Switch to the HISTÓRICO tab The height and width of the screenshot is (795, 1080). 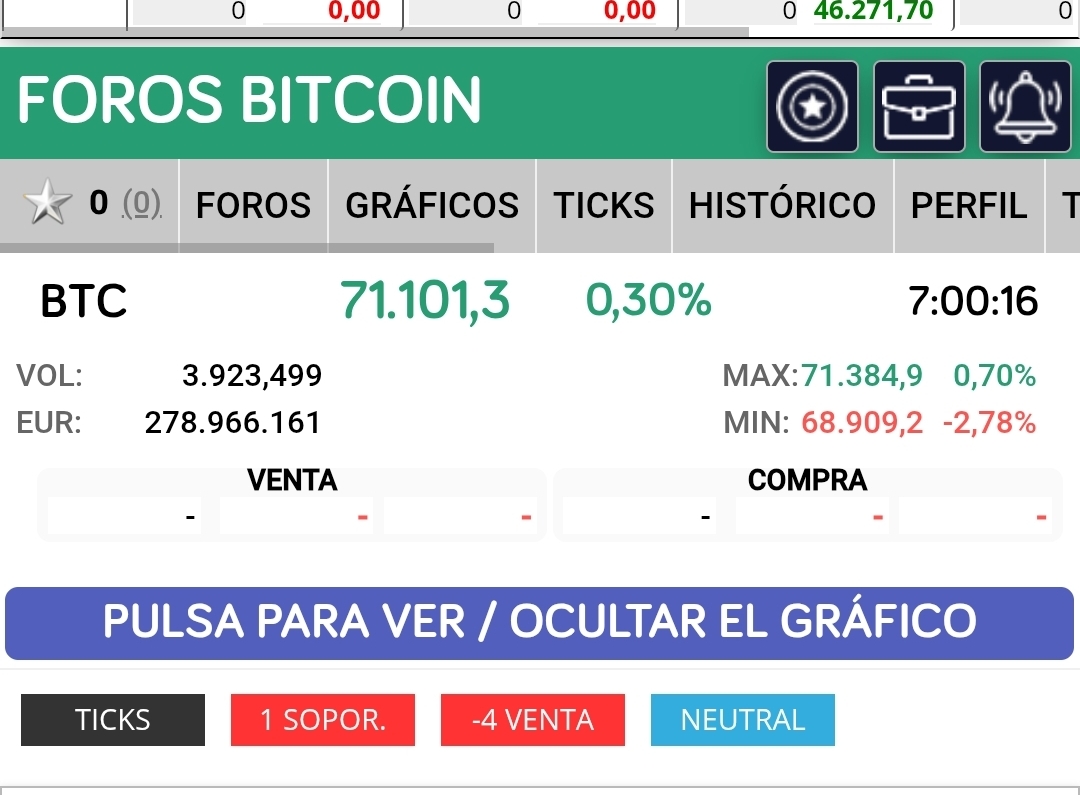[782, 205]
